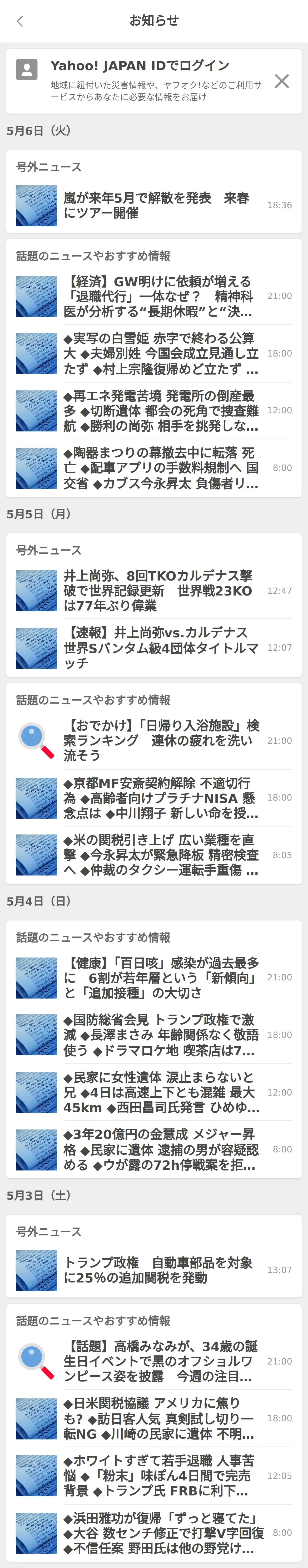
Task: Read トランプ政権 自動車部品25%追加関税 news
Action: (161, 1270)
